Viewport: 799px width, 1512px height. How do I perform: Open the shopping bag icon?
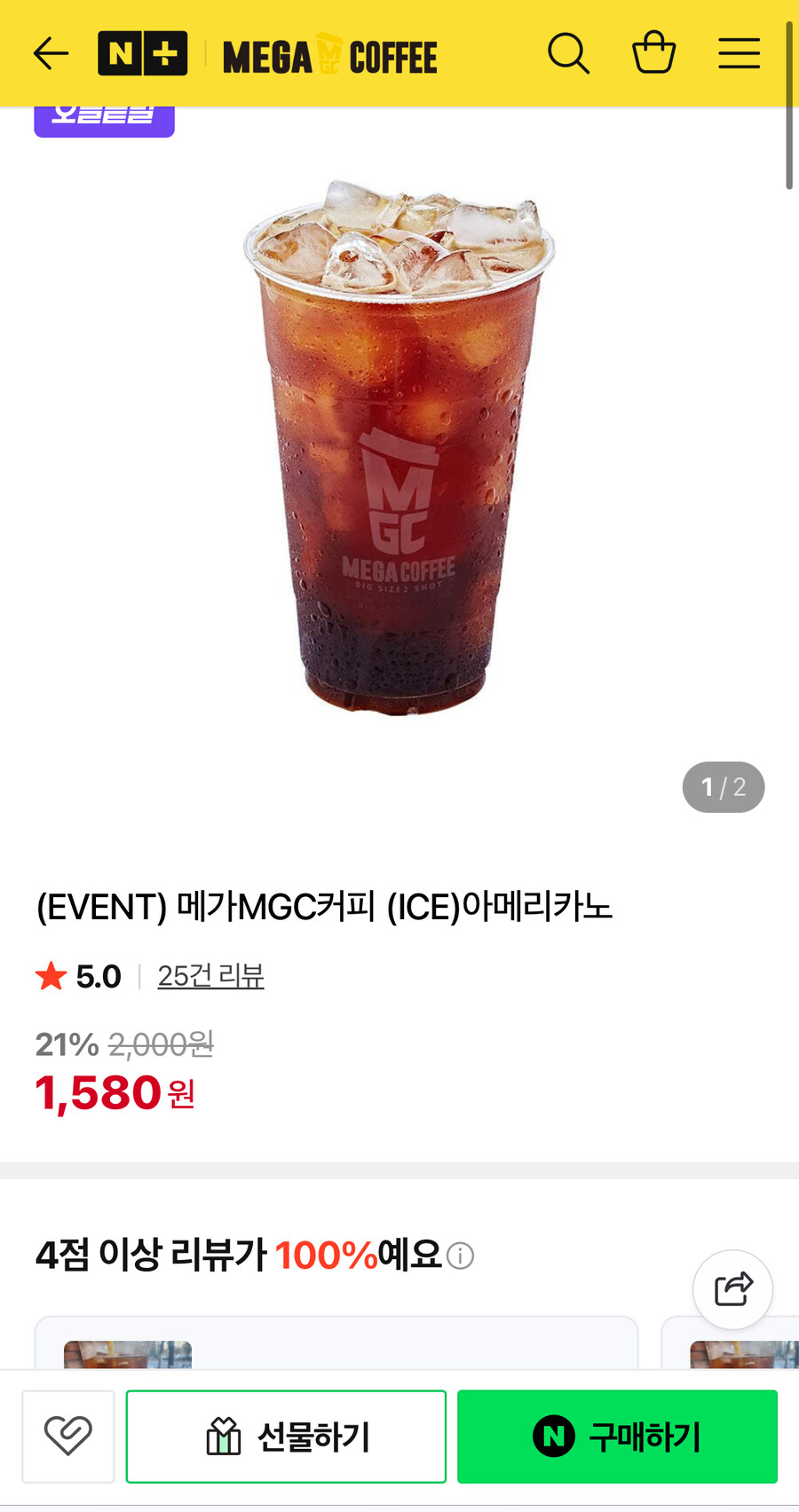pyautogui.click(x=653, y=53)
